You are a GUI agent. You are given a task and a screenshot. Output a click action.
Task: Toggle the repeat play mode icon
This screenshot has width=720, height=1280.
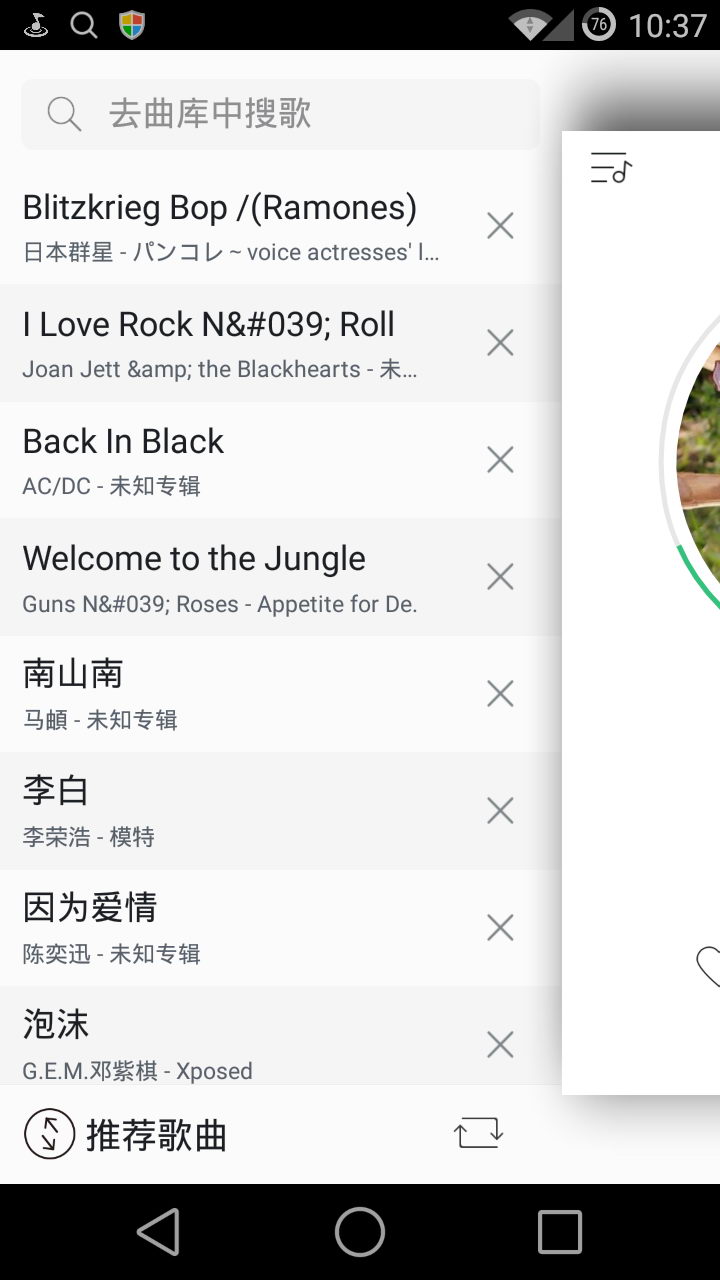tap(479, 1134)
